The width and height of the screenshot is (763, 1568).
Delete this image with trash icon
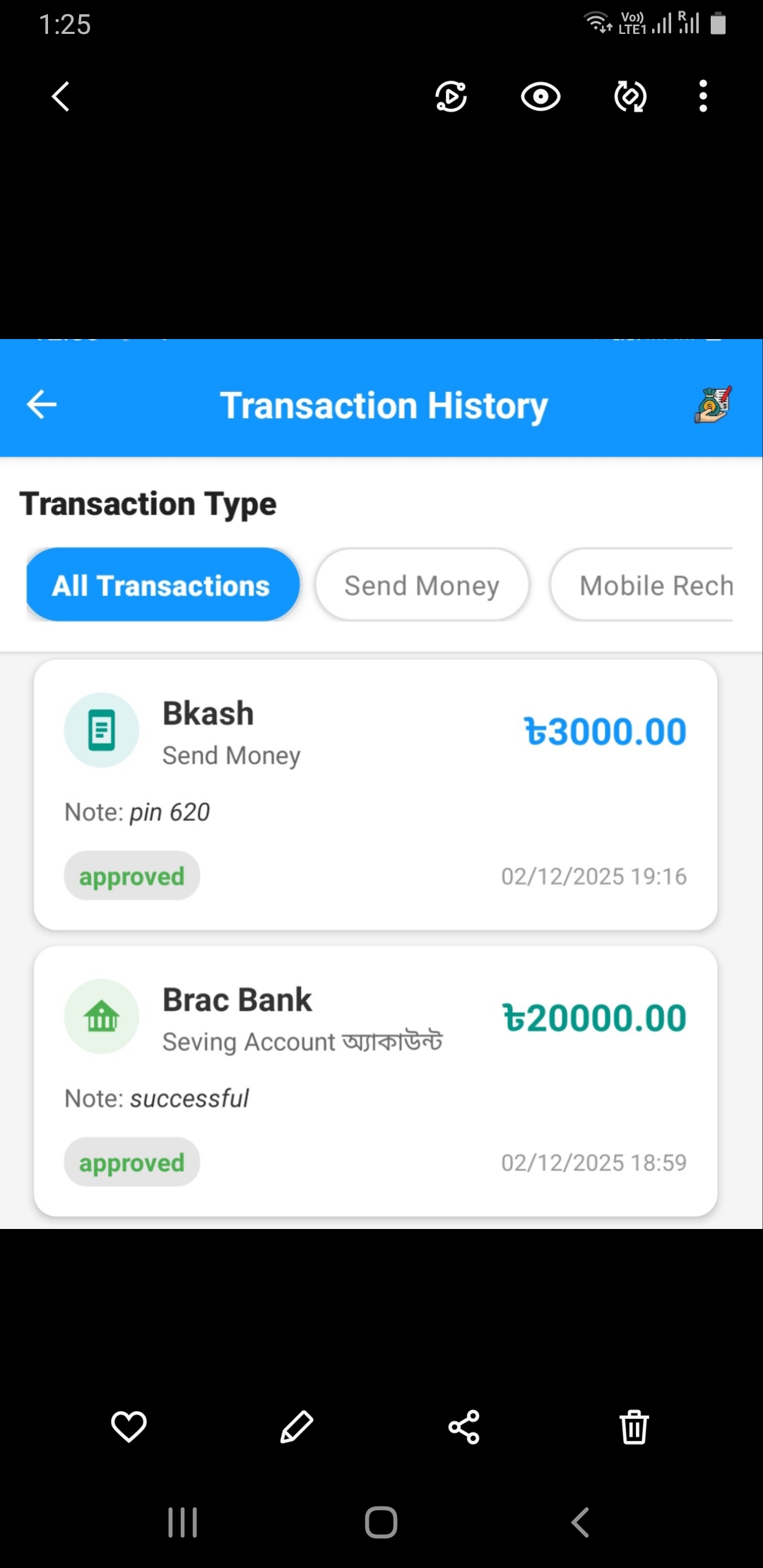pyautogui.click(x=634, y=1427)
